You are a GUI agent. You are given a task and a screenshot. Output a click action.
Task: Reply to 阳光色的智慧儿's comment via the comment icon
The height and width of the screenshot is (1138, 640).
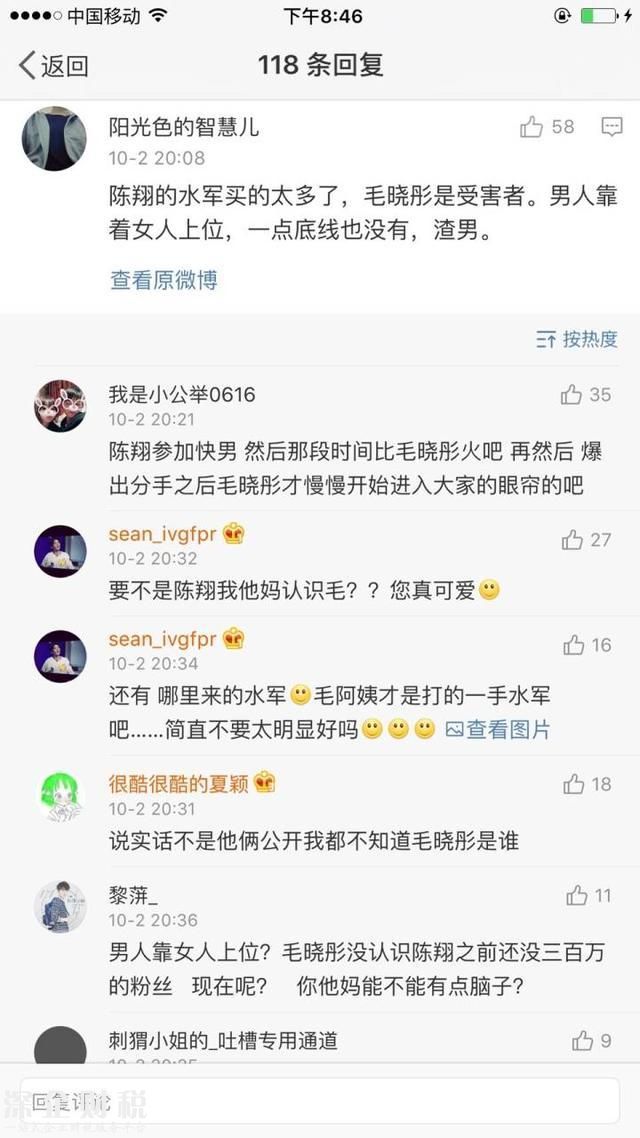click(x=611, y=127)
